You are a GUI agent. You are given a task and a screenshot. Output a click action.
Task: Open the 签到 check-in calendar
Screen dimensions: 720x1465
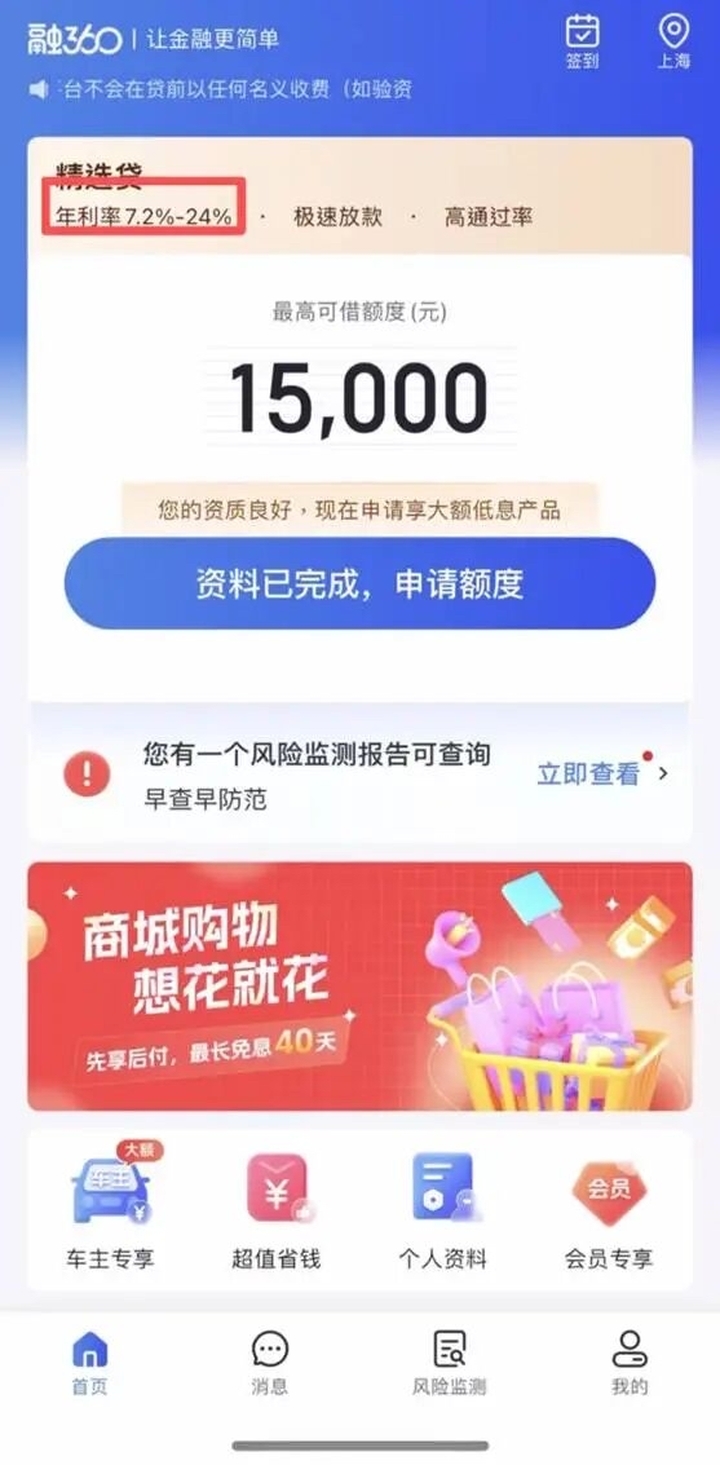coord(582,41)
